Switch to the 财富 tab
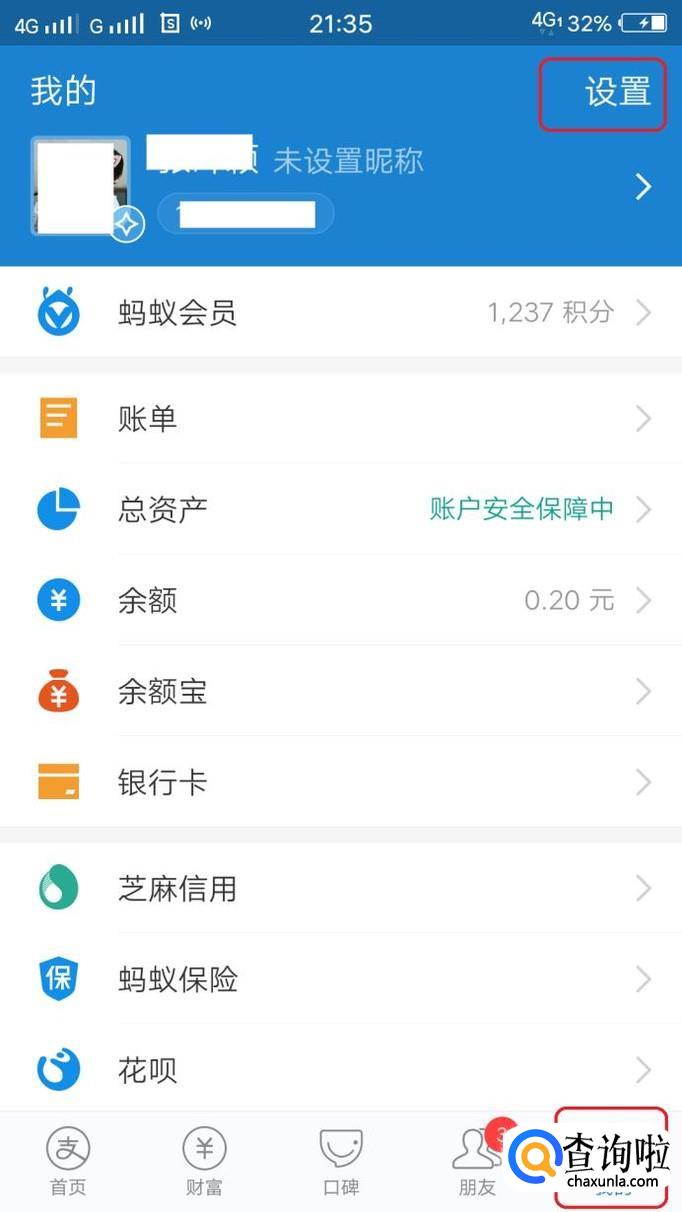Viewport: 682px width, 1212px height. 204,1162
